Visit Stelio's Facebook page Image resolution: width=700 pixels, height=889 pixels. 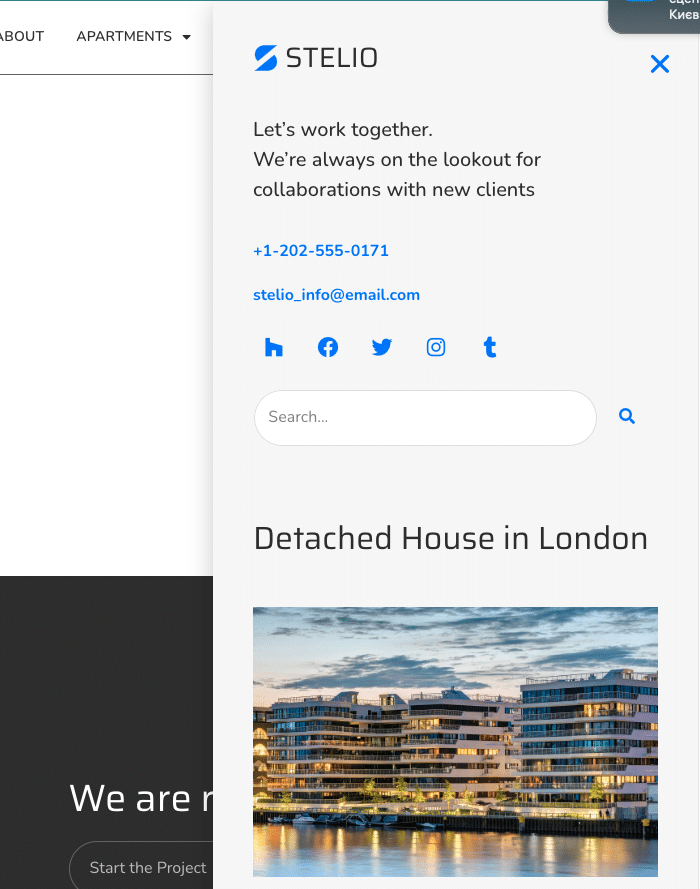pyautogui.click(x=328, y=348)
